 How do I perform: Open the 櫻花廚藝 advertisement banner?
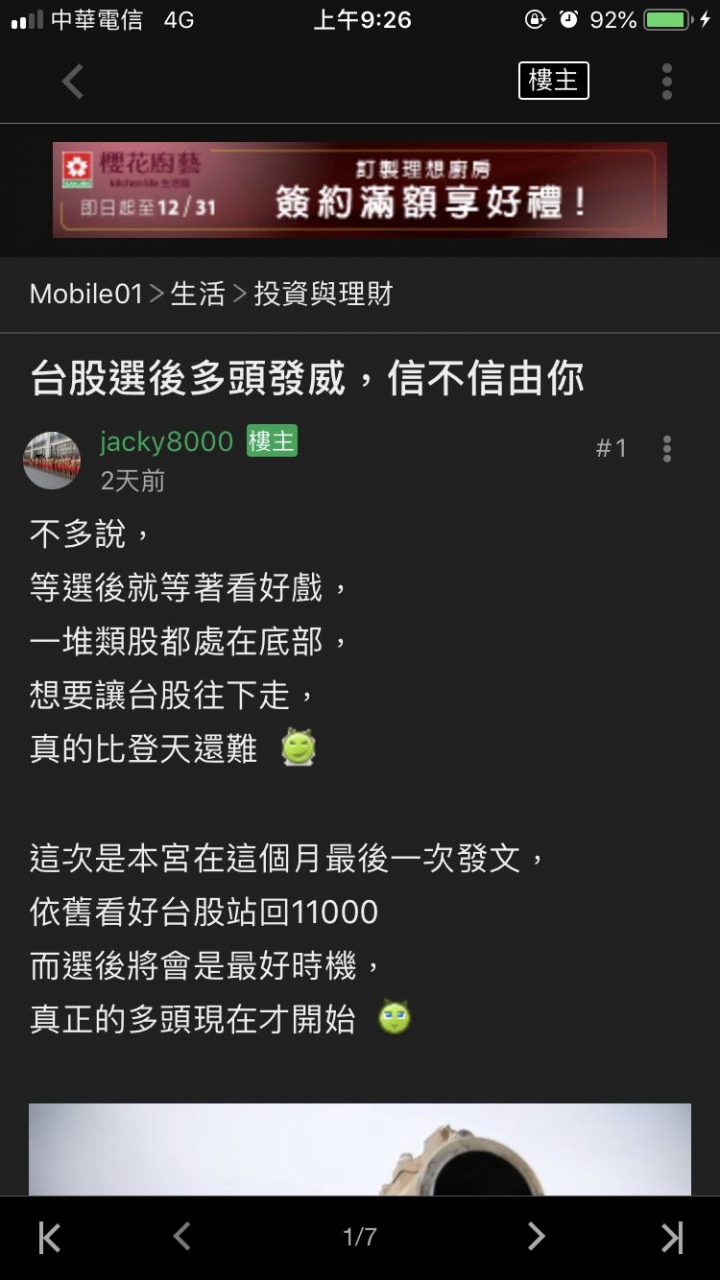360,190
